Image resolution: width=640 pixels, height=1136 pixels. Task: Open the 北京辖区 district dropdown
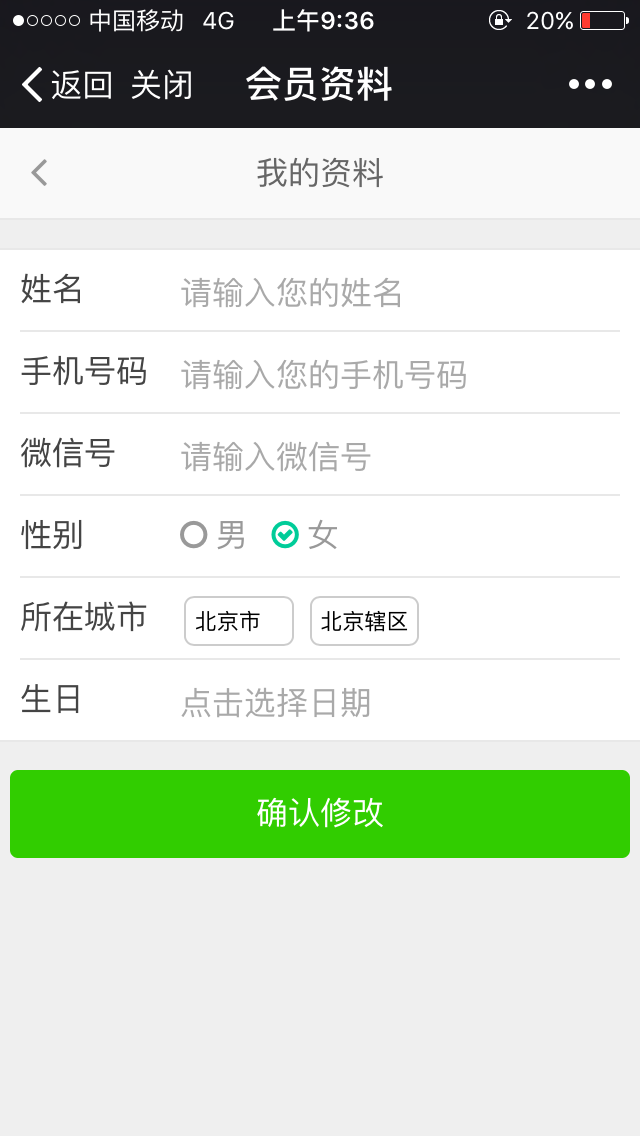click(x=364, y=621)
